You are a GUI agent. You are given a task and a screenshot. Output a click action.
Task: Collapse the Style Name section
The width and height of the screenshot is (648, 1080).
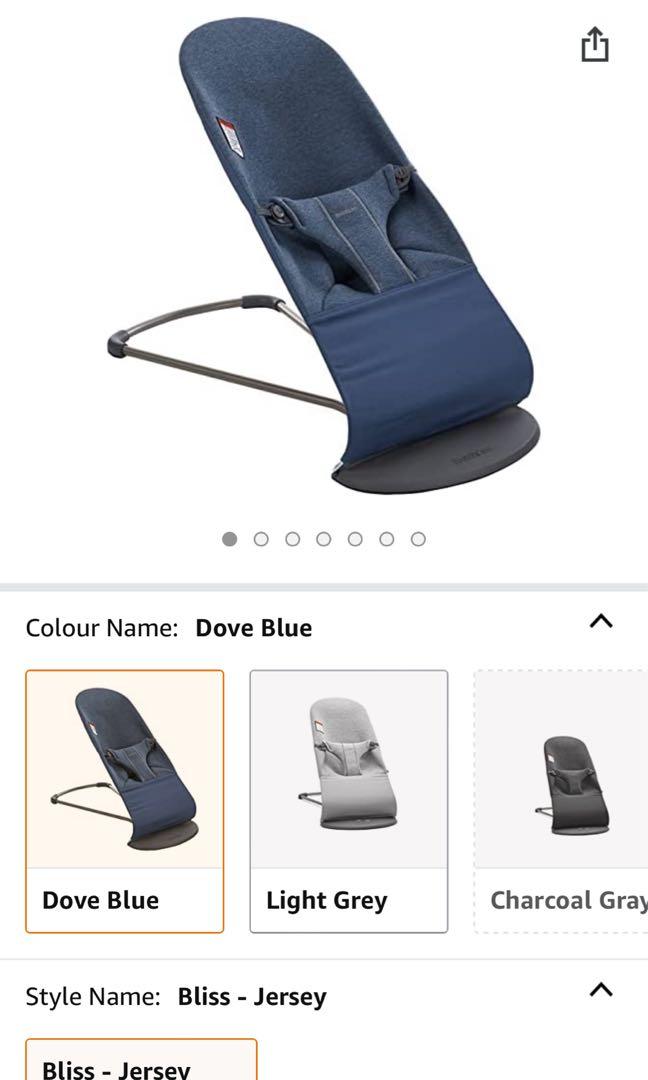(x=600, y=991)
